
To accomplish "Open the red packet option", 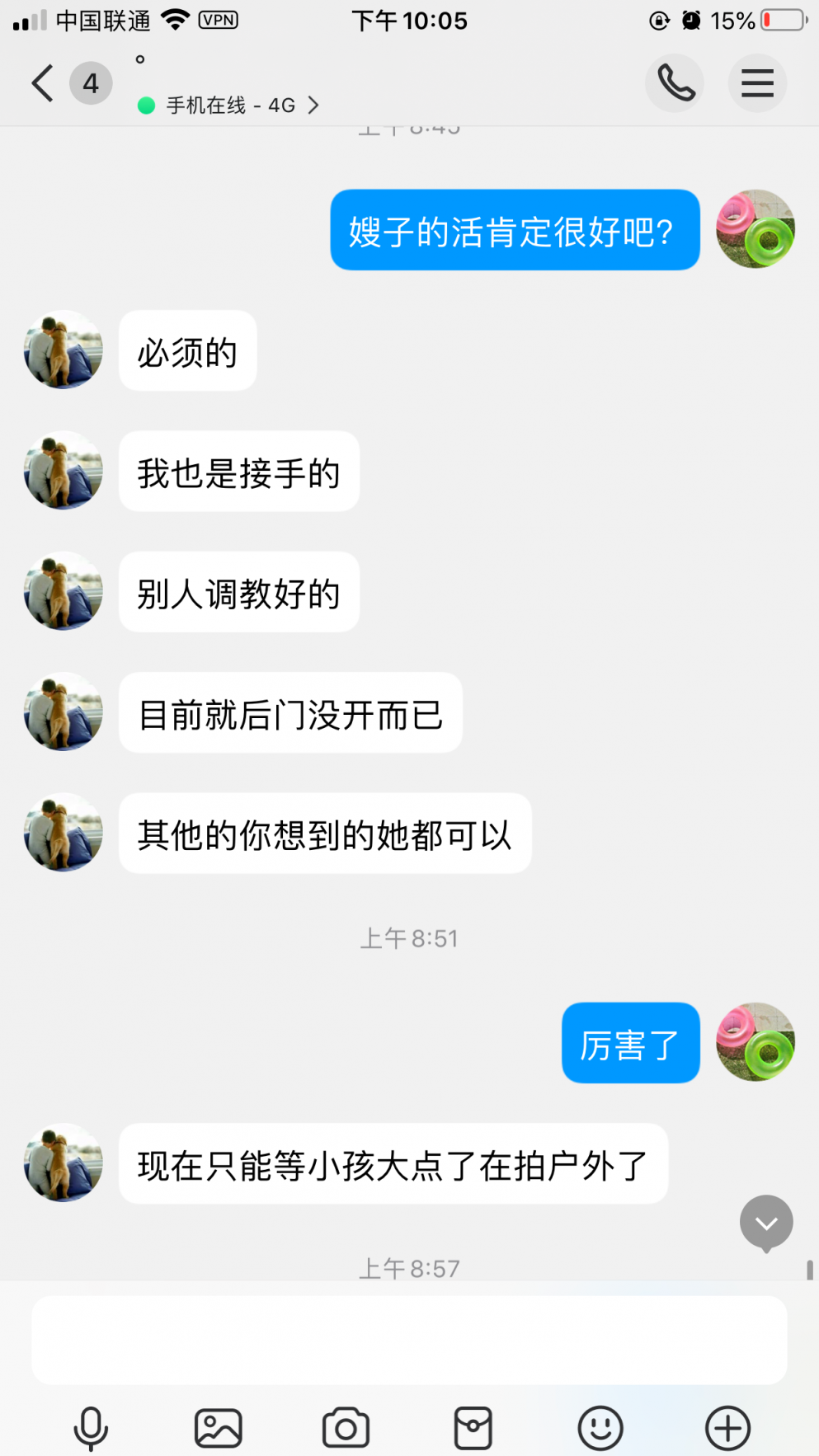I will 473,1428.
